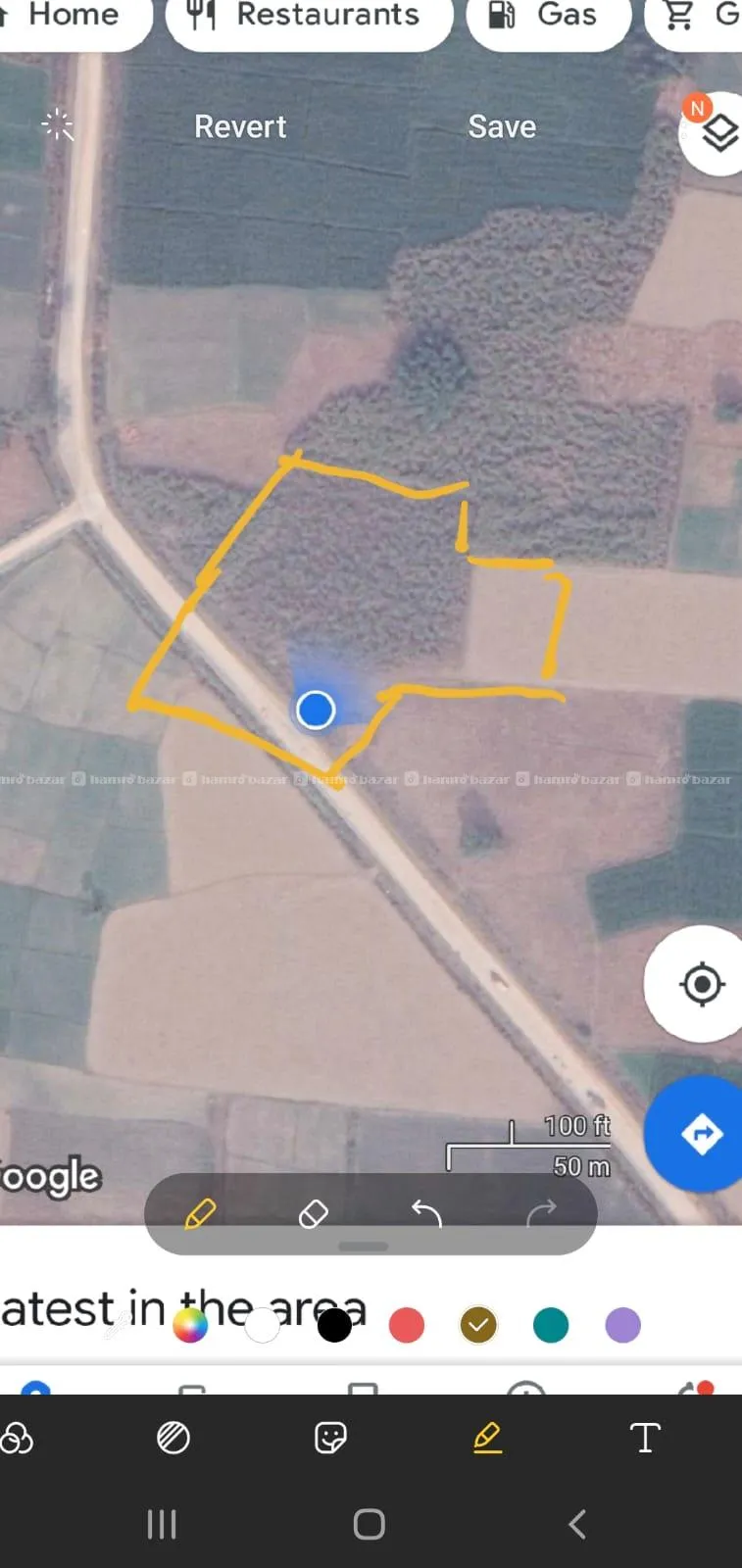
Task: Choose the black pen color
Action: point(334,1325)
